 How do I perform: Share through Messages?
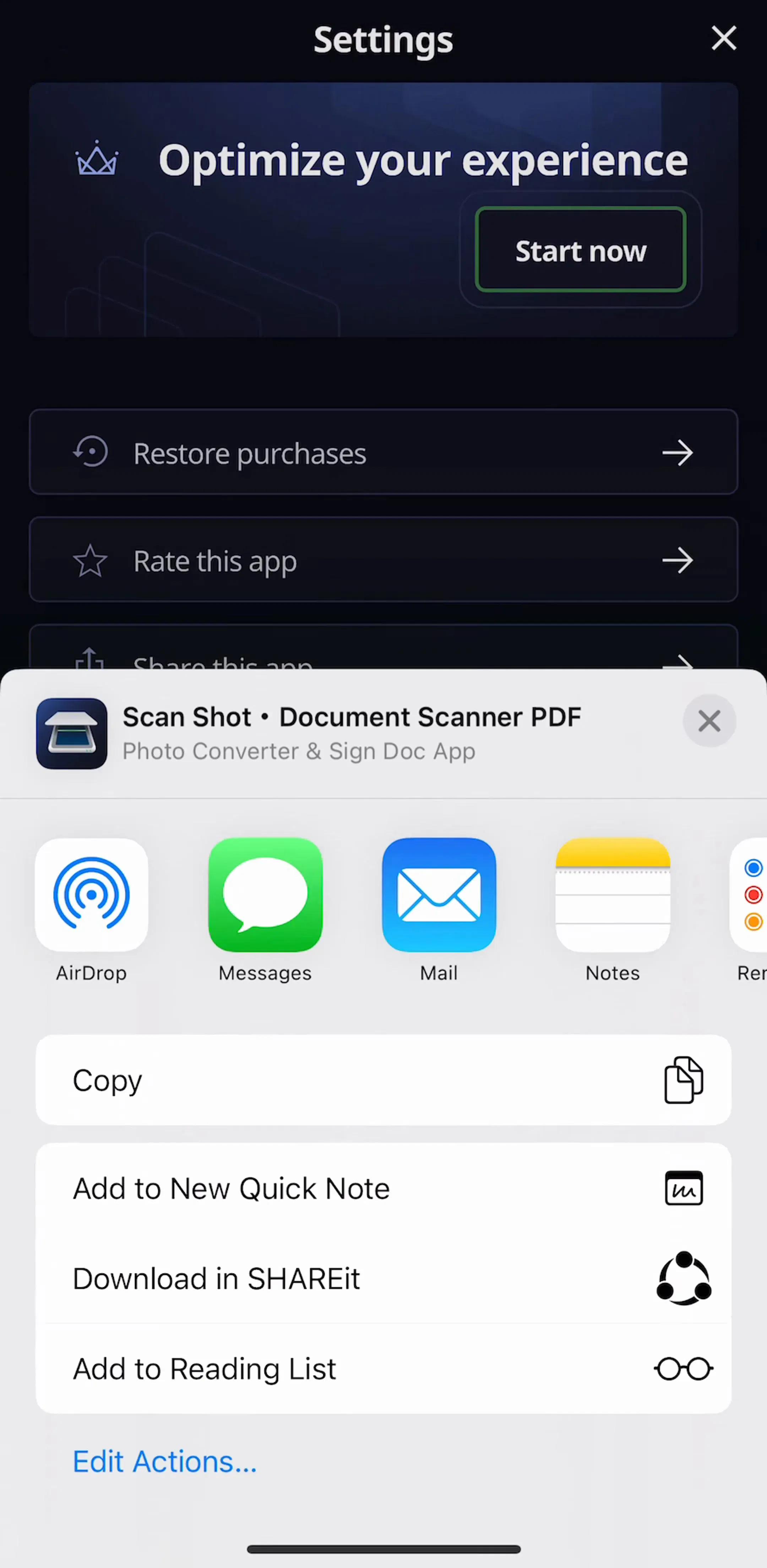265,909
